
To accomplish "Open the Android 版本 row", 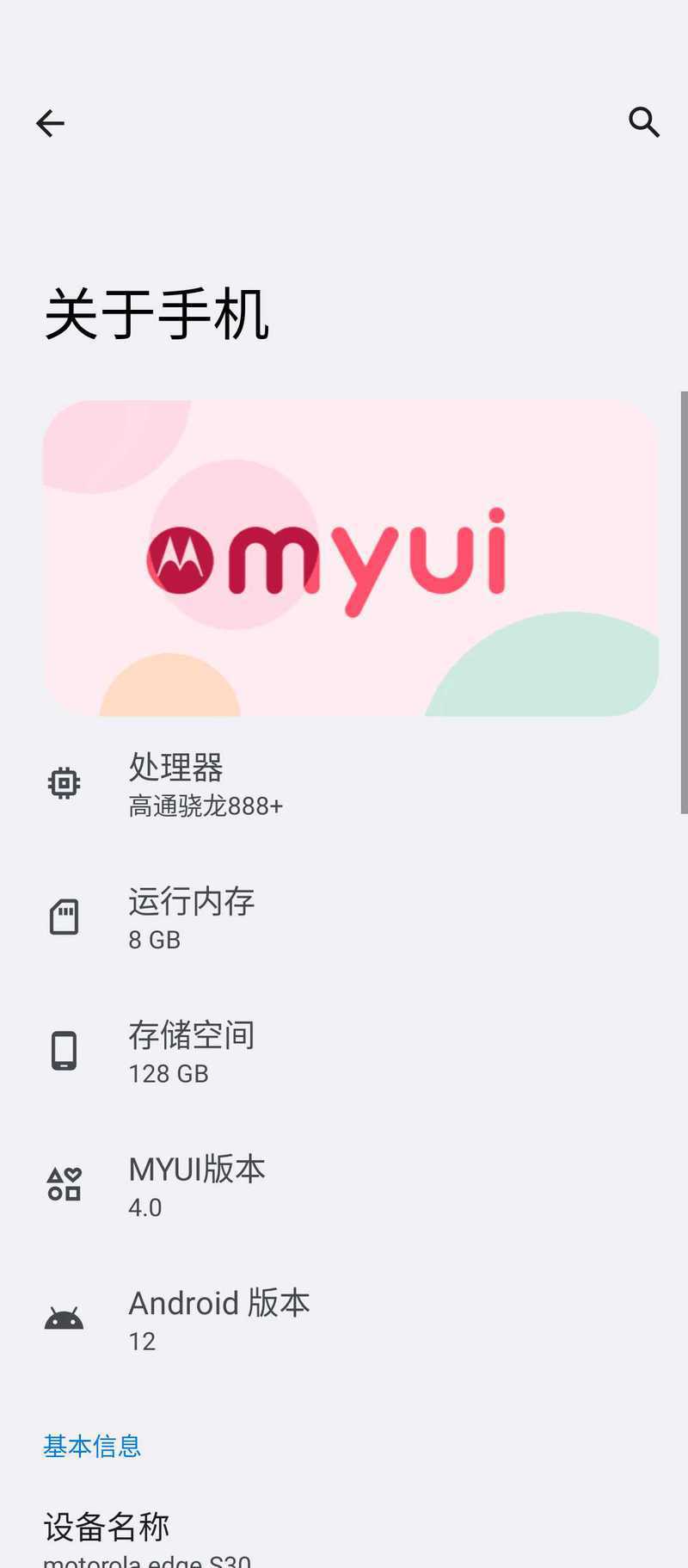I will pos(344,1318).
